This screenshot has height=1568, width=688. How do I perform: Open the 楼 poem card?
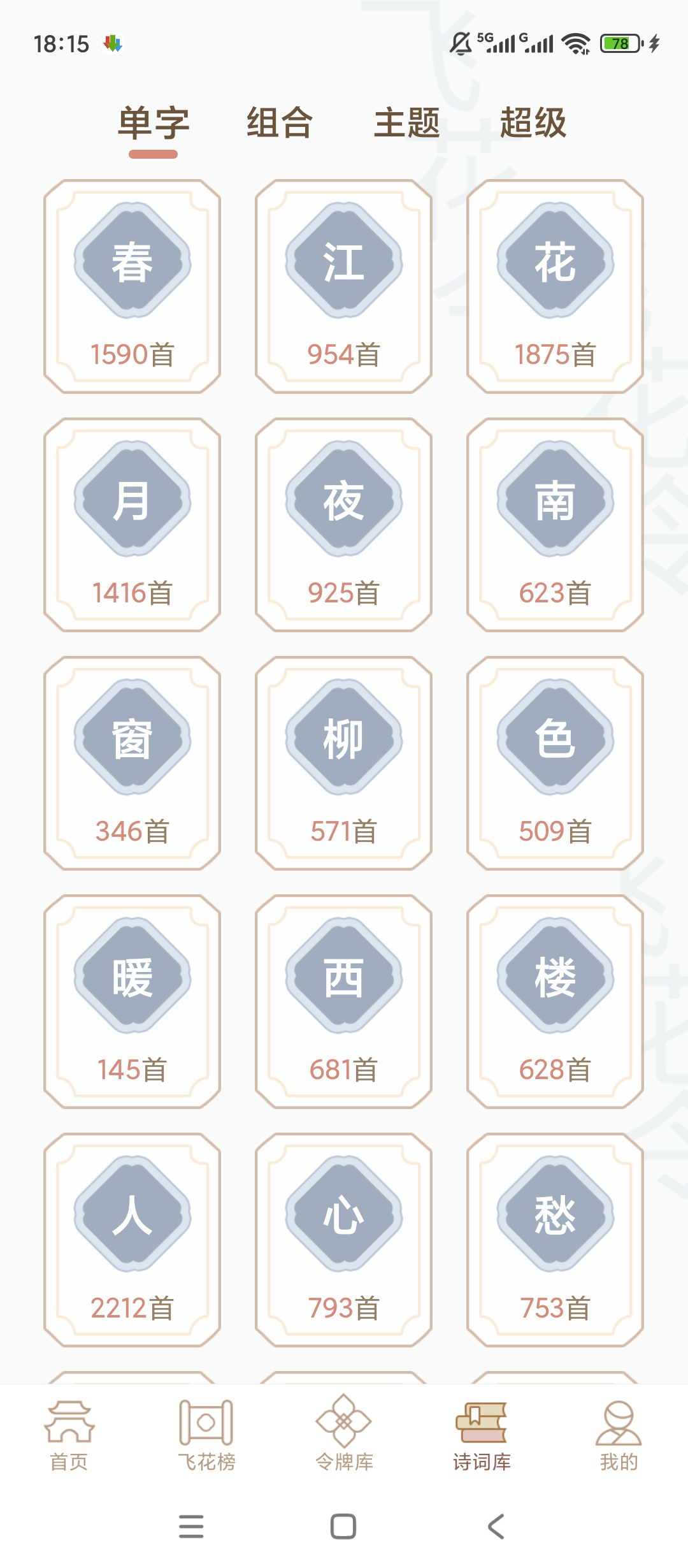click(555, 1001)
